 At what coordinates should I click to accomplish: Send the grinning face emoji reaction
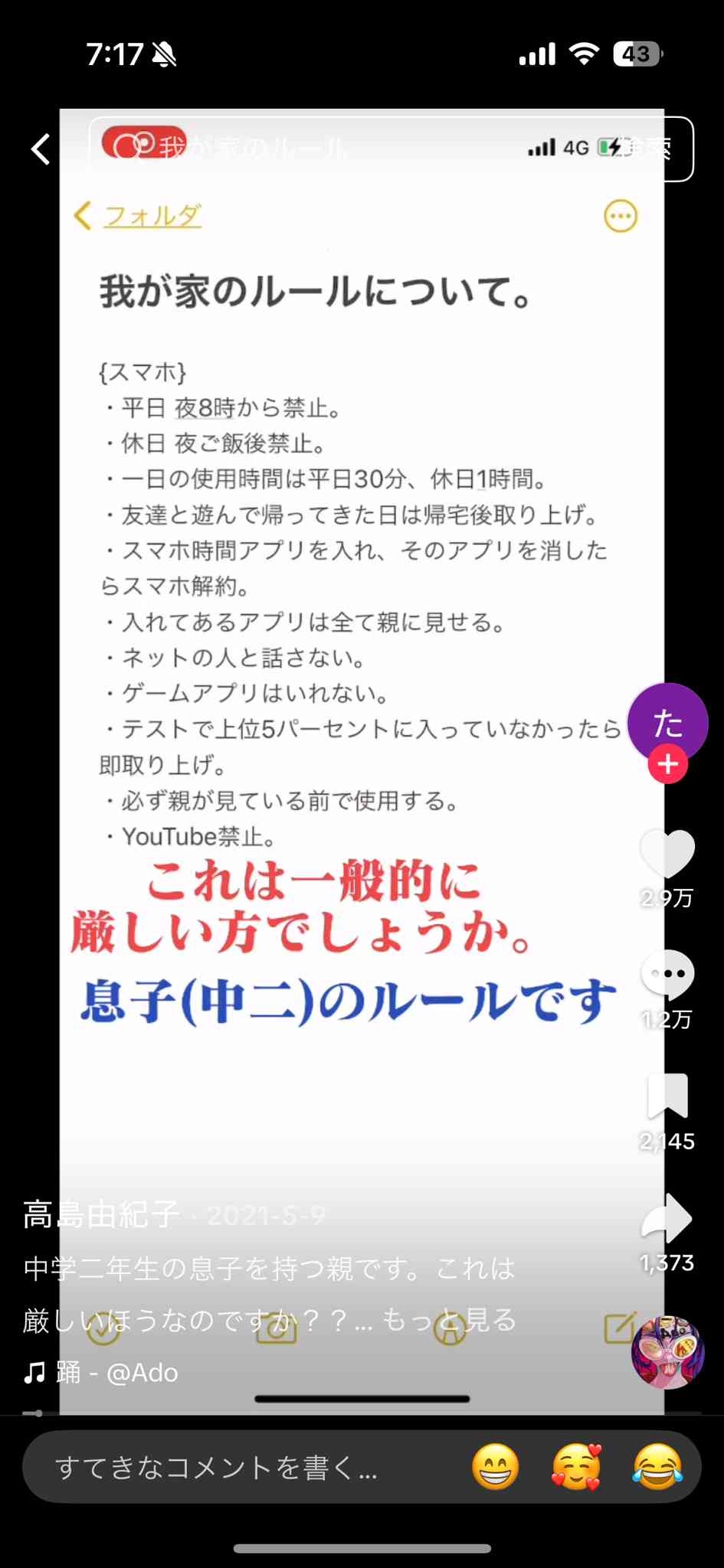(x=495, y=1468)
